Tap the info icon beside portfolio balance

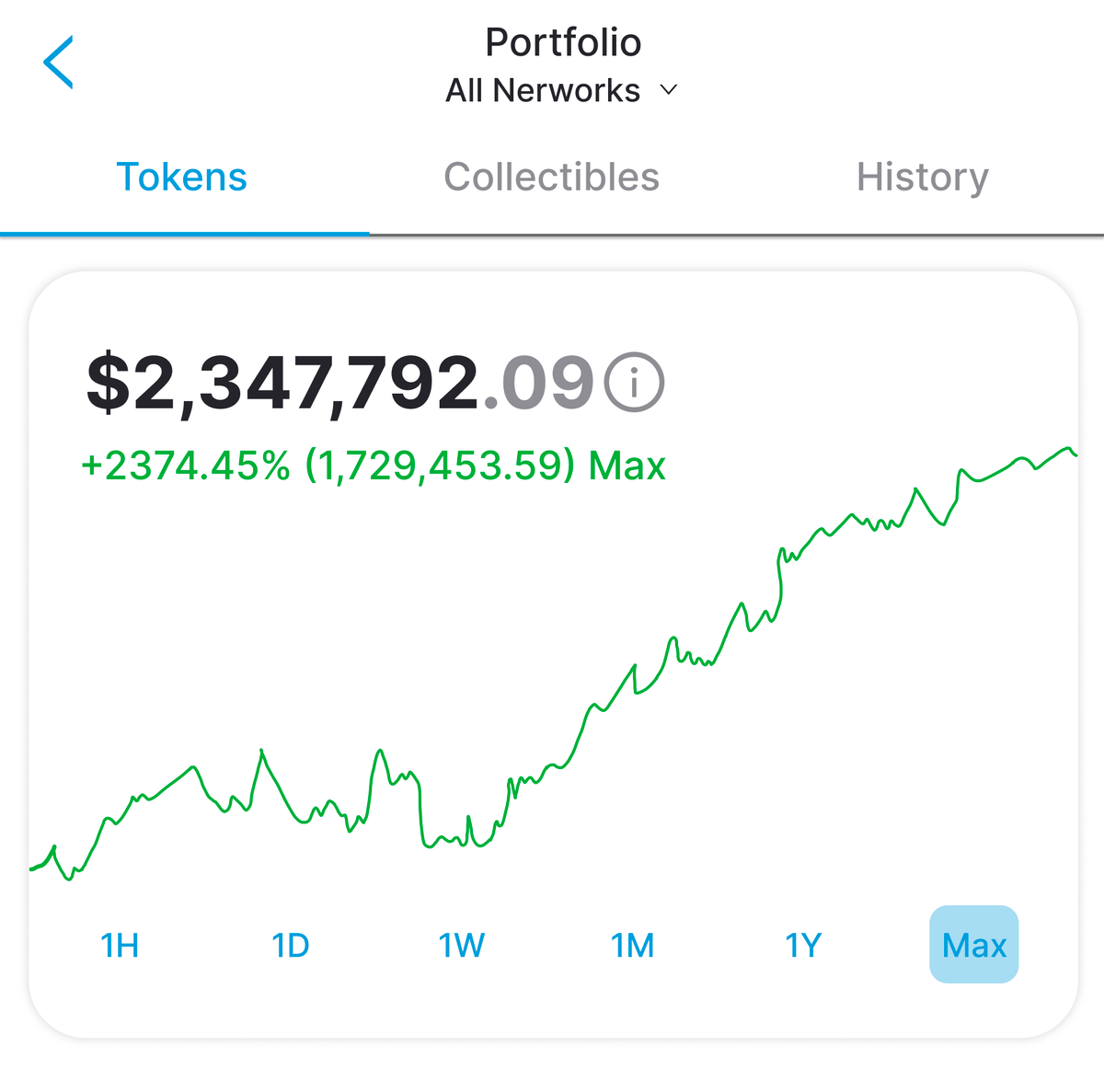point(634,382)
